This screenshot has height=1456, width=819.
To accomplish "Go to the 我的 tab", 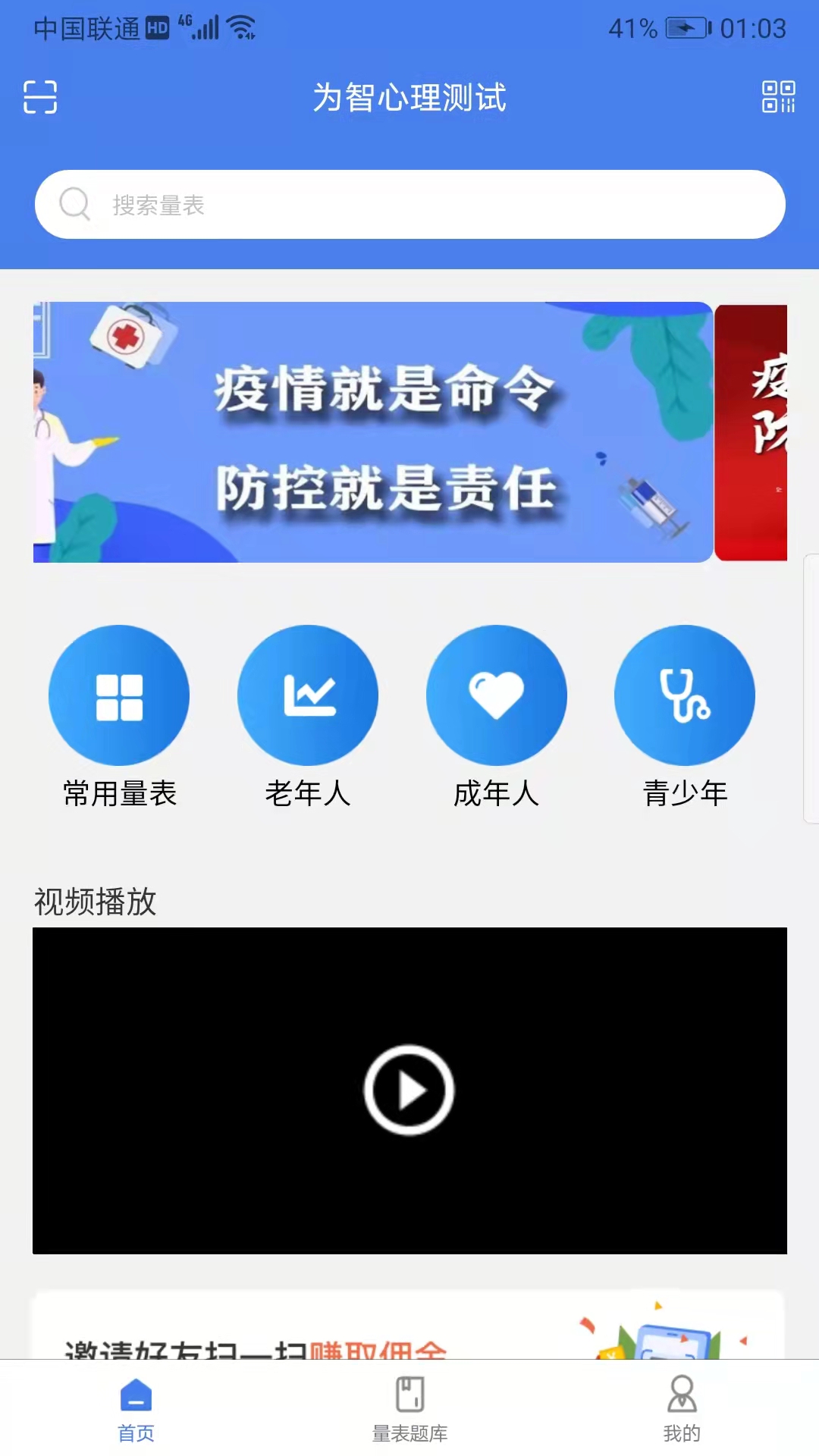I will click(682, 1410).
